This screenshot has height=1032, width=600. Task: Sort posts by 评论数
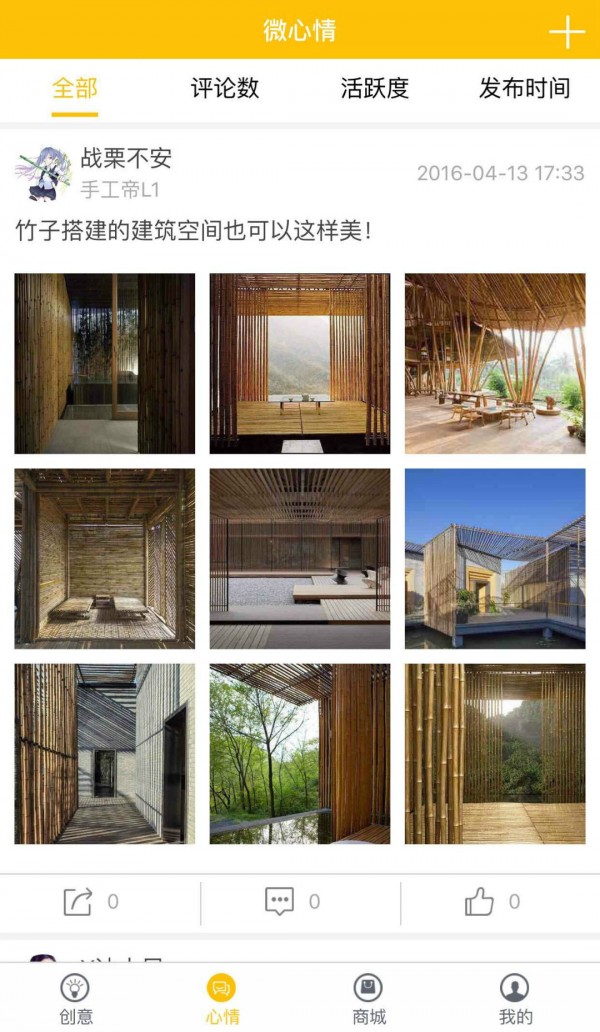tap(225, 88)
